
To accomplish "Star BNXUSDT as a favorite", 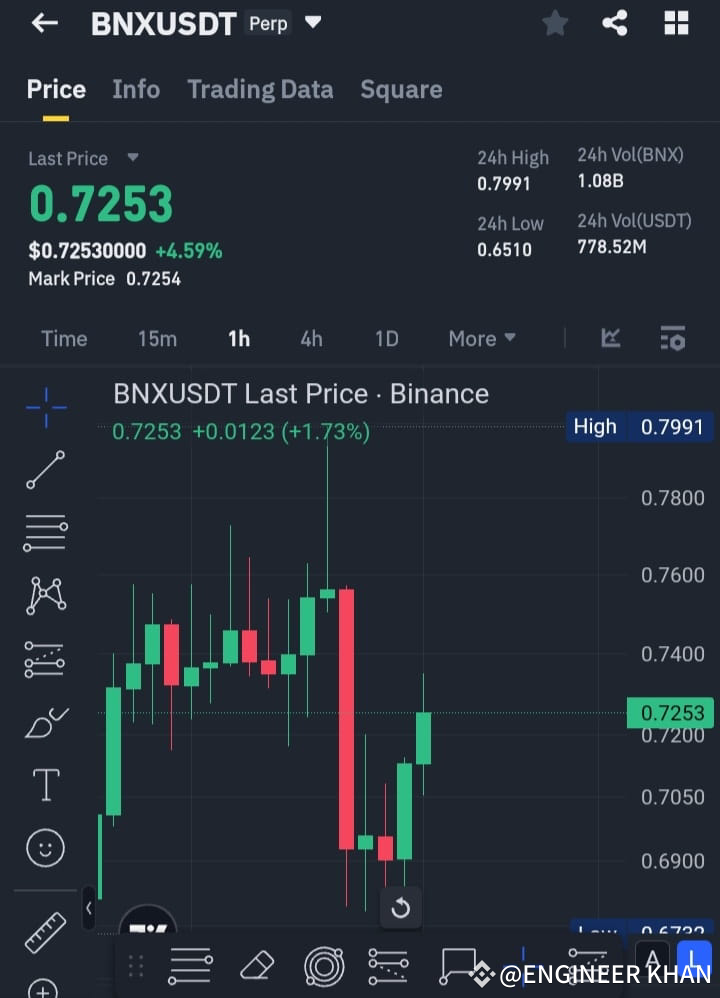I will (x=555, y=23).
